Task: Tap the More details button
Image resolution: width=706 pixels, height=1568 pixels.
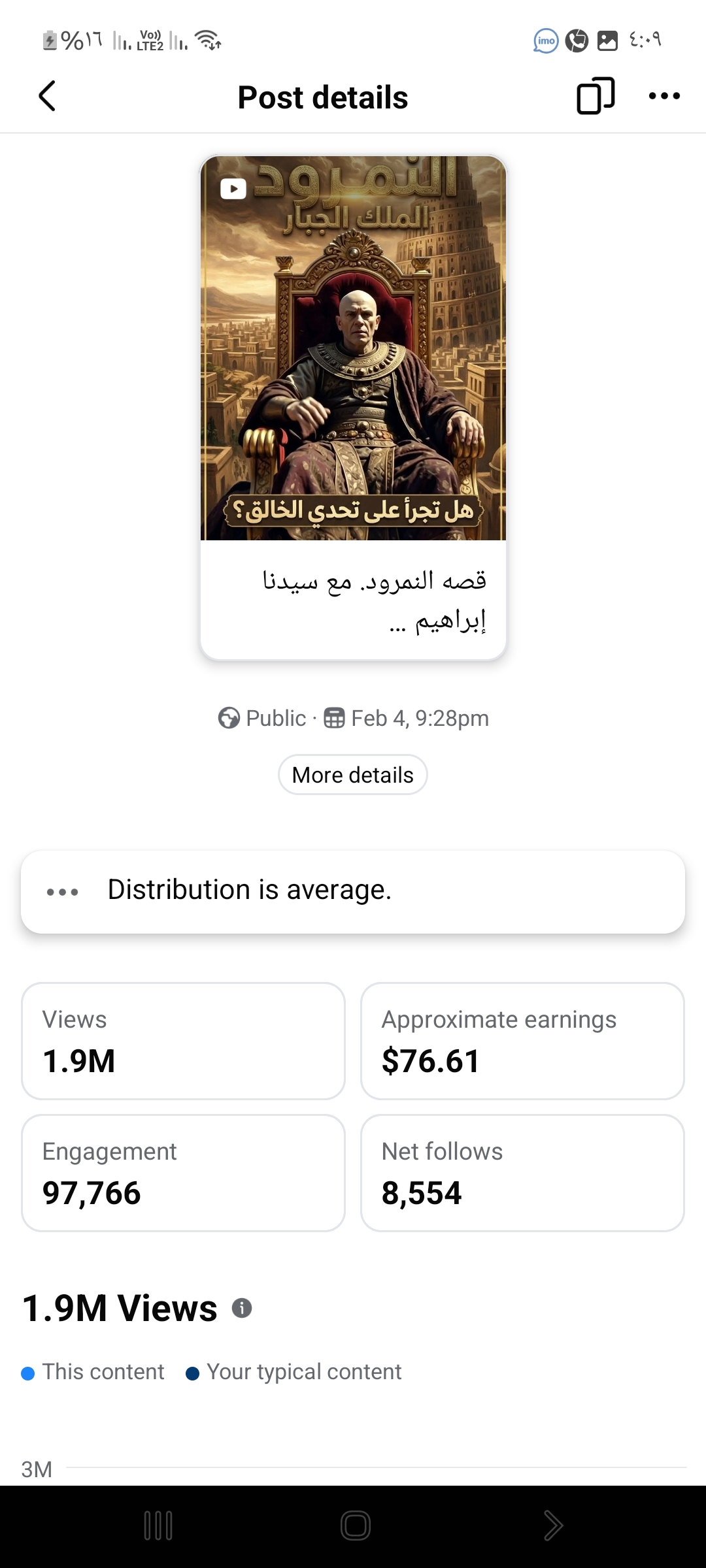Action: 353,775
